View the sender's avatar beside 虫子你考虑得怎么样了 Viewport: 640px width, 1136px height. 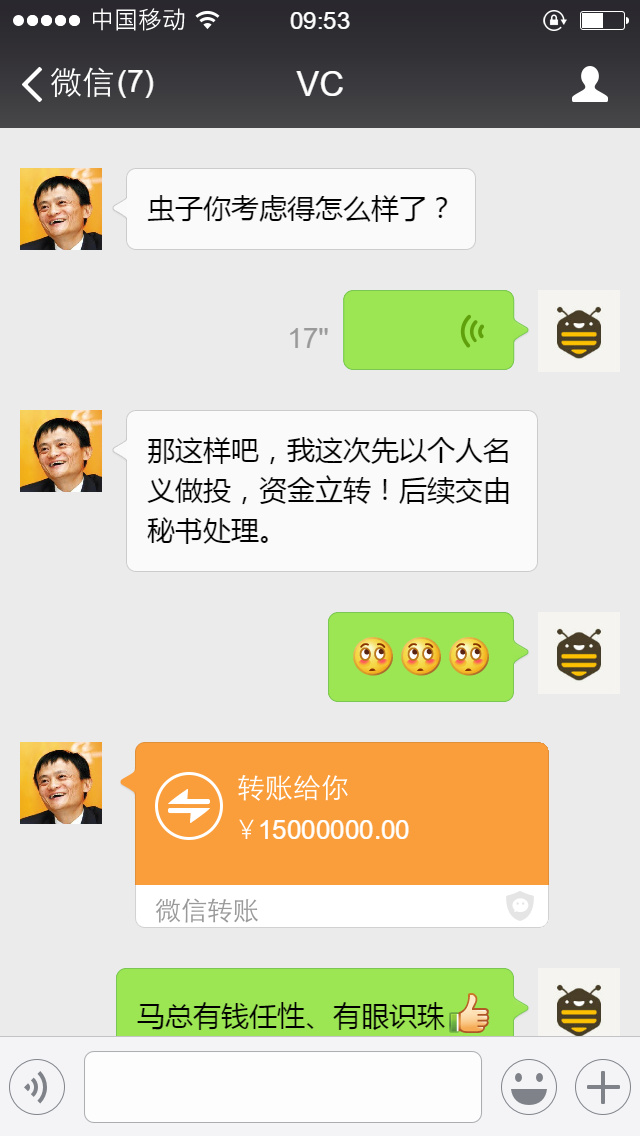pos(61,209)
